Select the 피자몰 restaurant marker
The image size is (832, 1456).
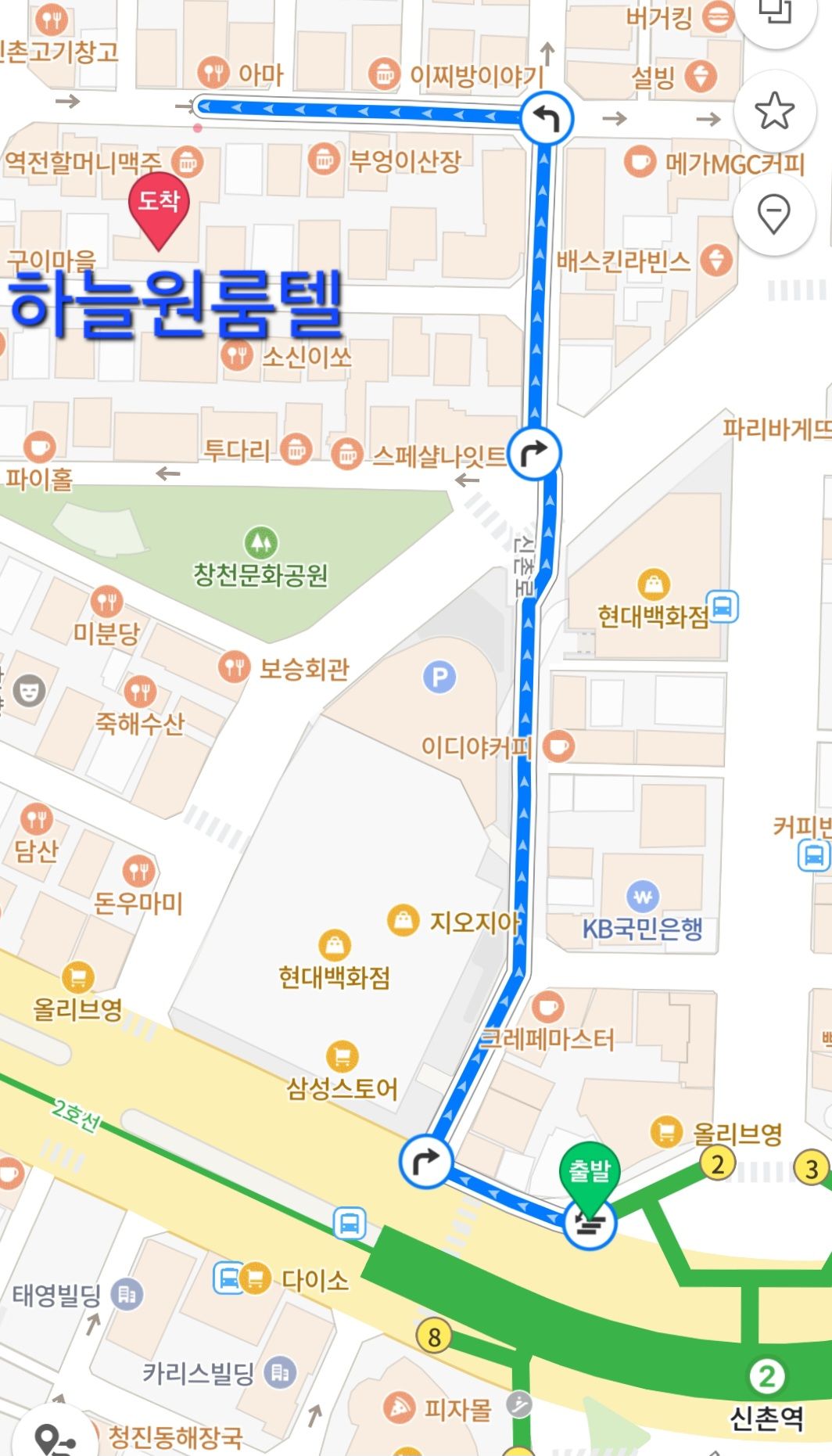tap(400, 1408)
